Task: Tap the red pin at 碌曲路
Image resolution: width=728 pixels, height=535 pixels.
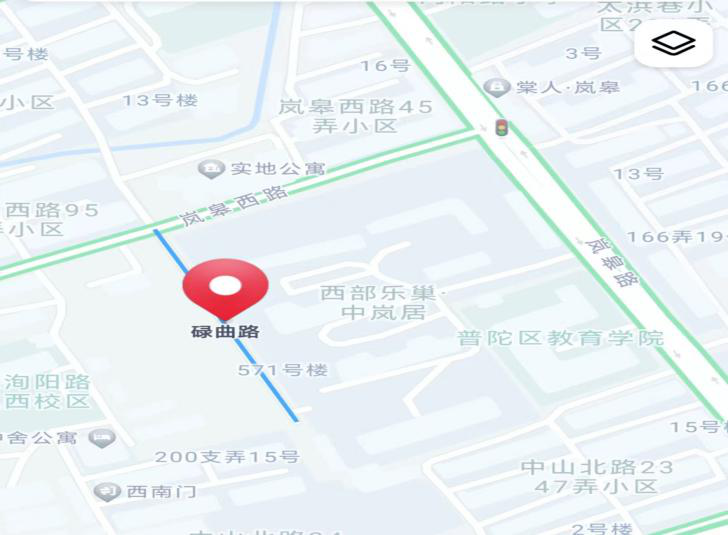Action: [225, 288]
